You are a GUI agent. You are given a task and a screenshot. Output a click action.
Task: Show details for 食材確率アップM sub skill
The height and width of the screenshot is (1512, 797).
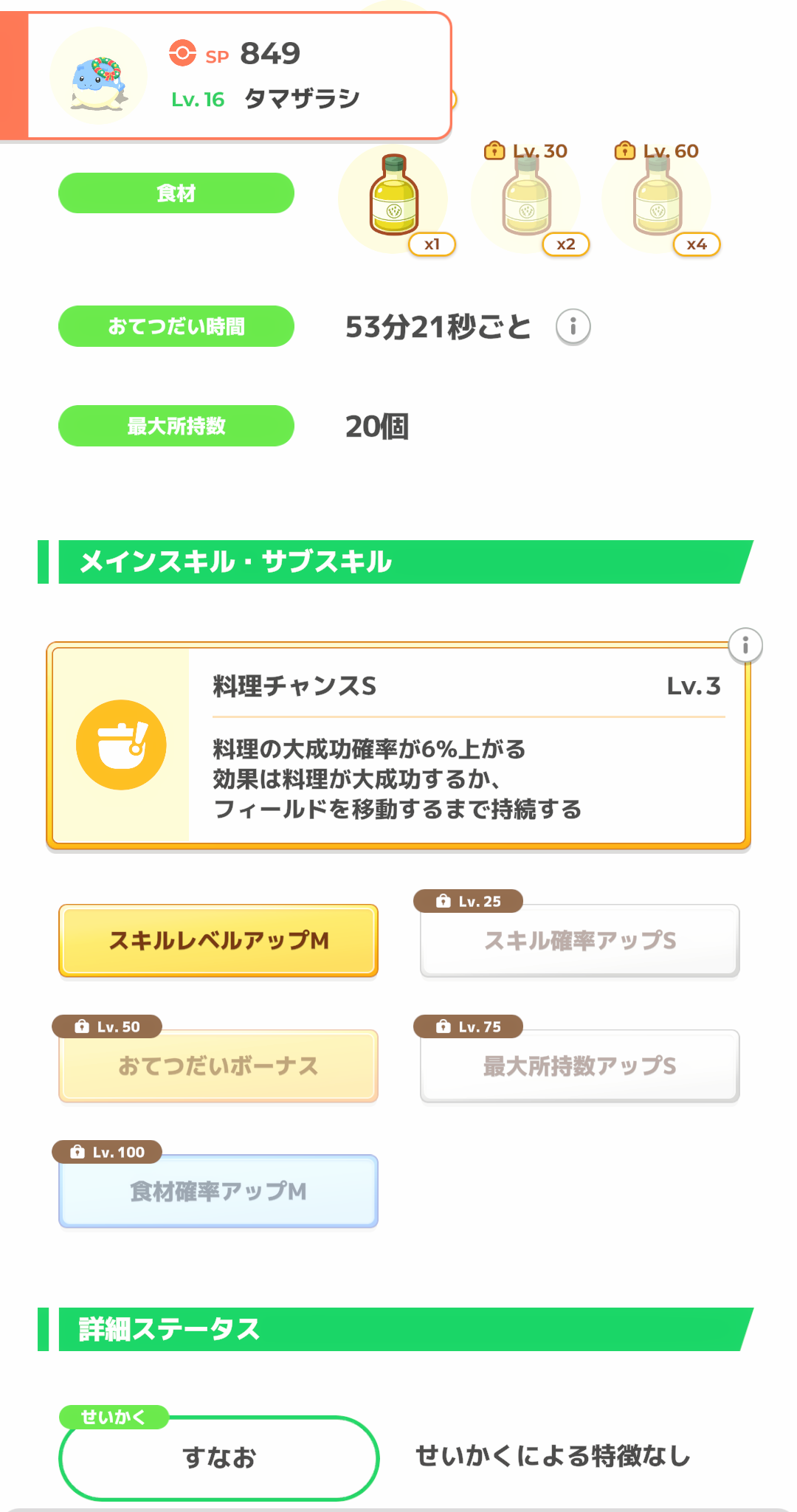tap(218, 1191)
